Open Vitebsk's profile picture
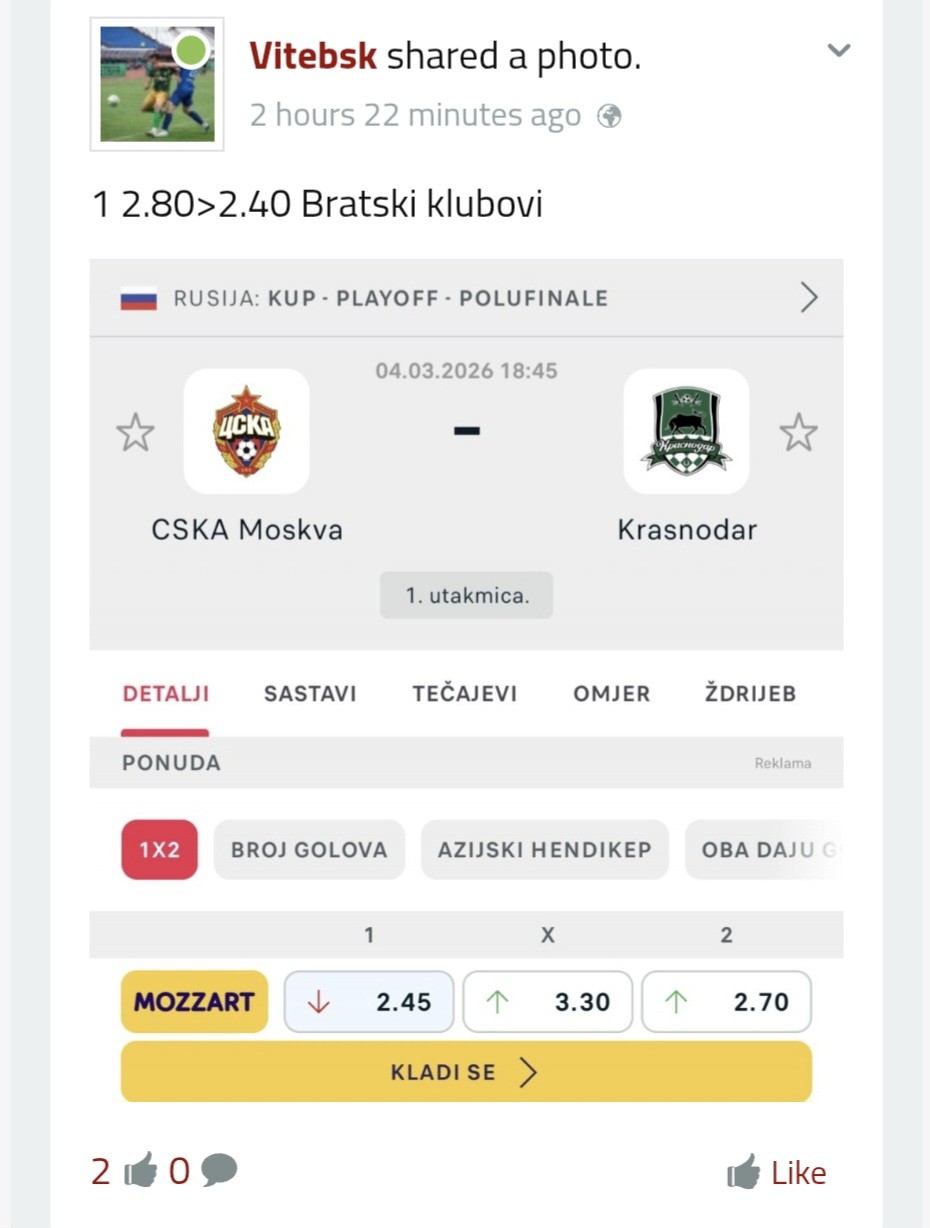Viewport: 930px width, 1228px height. [157, 84]
